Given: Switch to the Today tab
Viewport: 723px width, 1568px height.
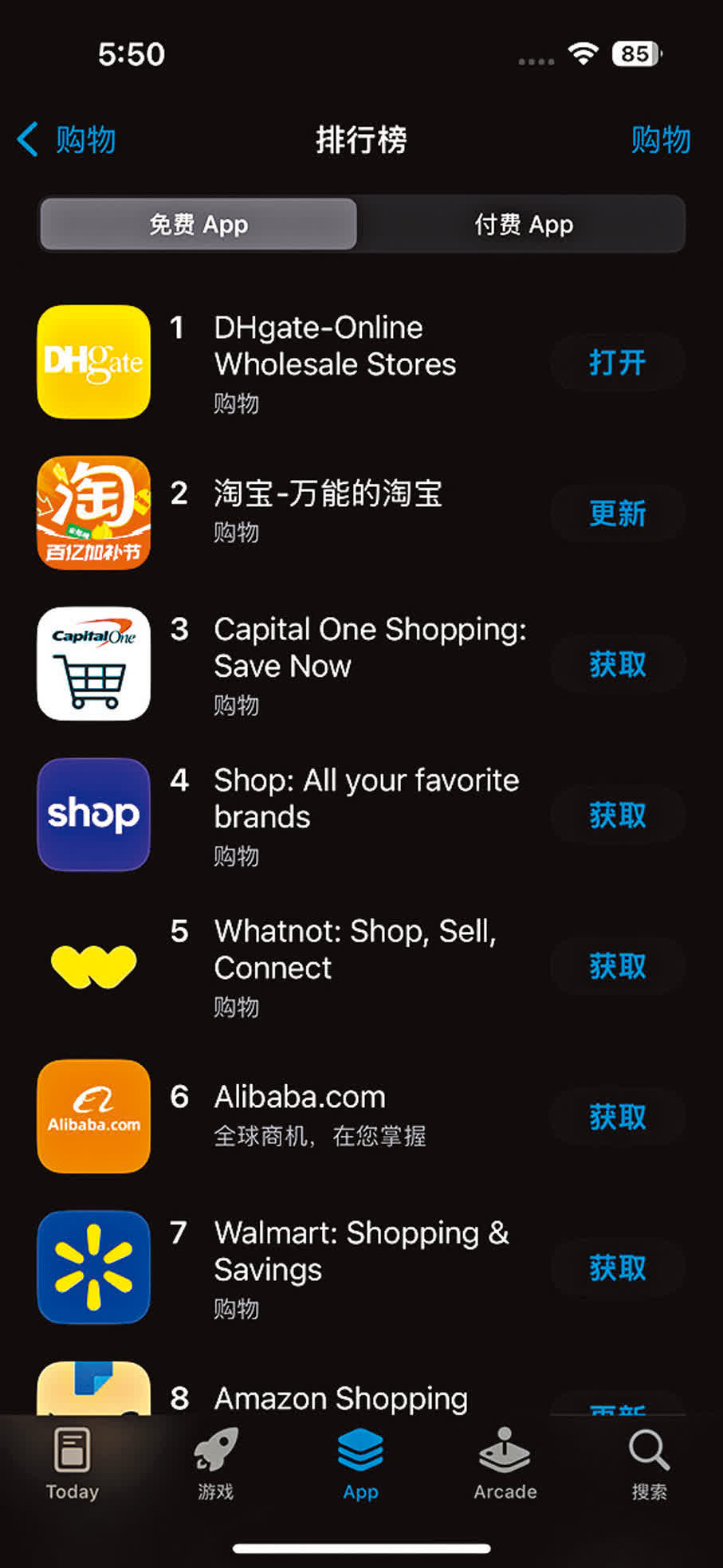Looking at the screenshot, I should point(72,1464).
